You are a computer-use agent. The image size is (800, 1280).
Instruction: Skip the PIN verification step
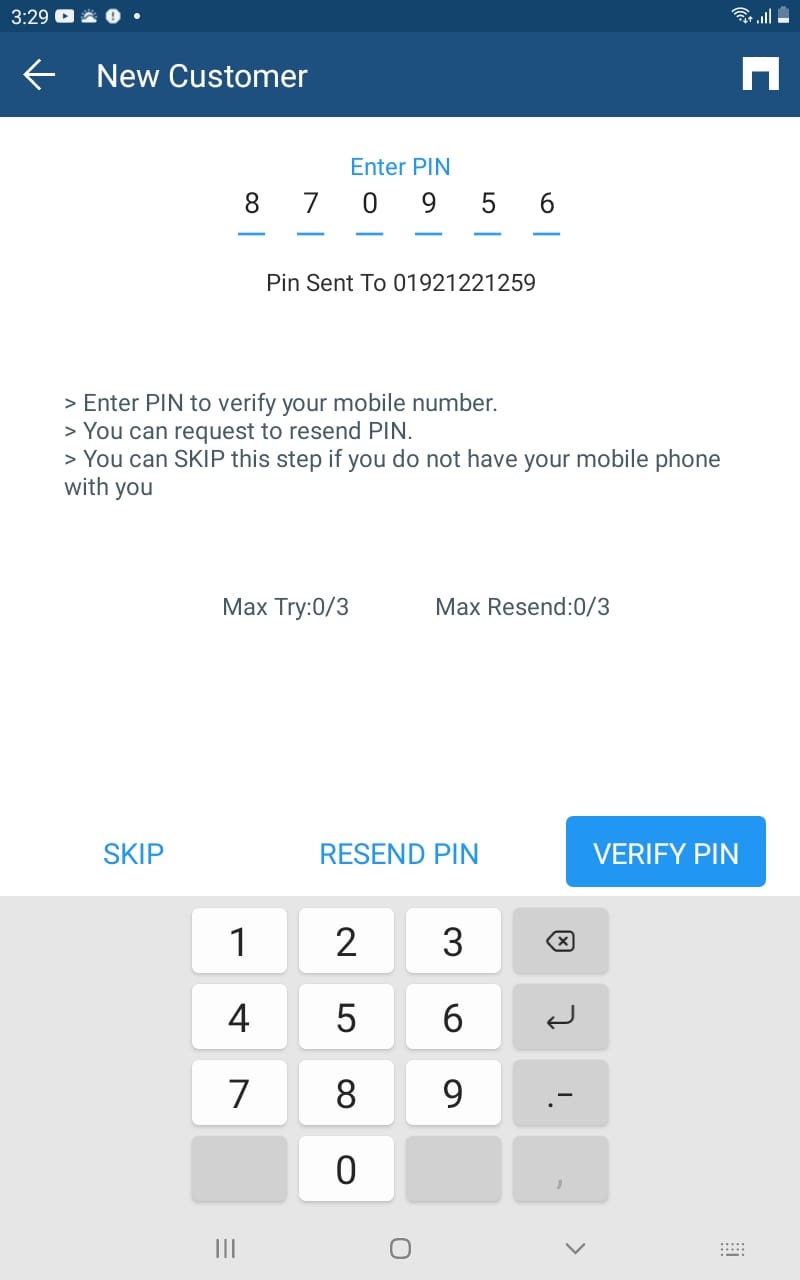click(x=133, y=854)
